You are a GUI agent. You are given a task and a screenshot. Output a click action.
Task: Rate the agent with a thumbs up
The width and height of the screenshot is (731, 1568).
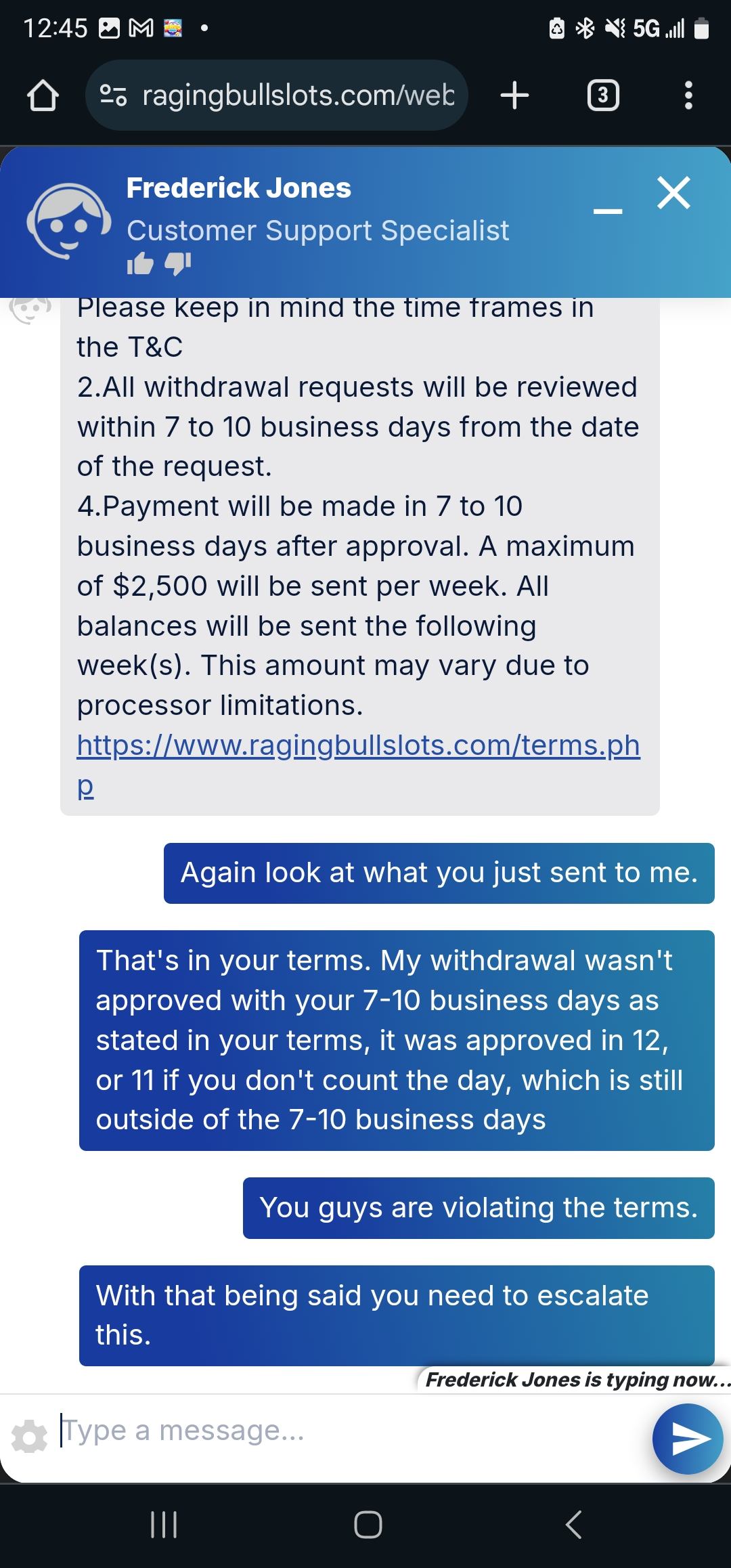(140, 263)
